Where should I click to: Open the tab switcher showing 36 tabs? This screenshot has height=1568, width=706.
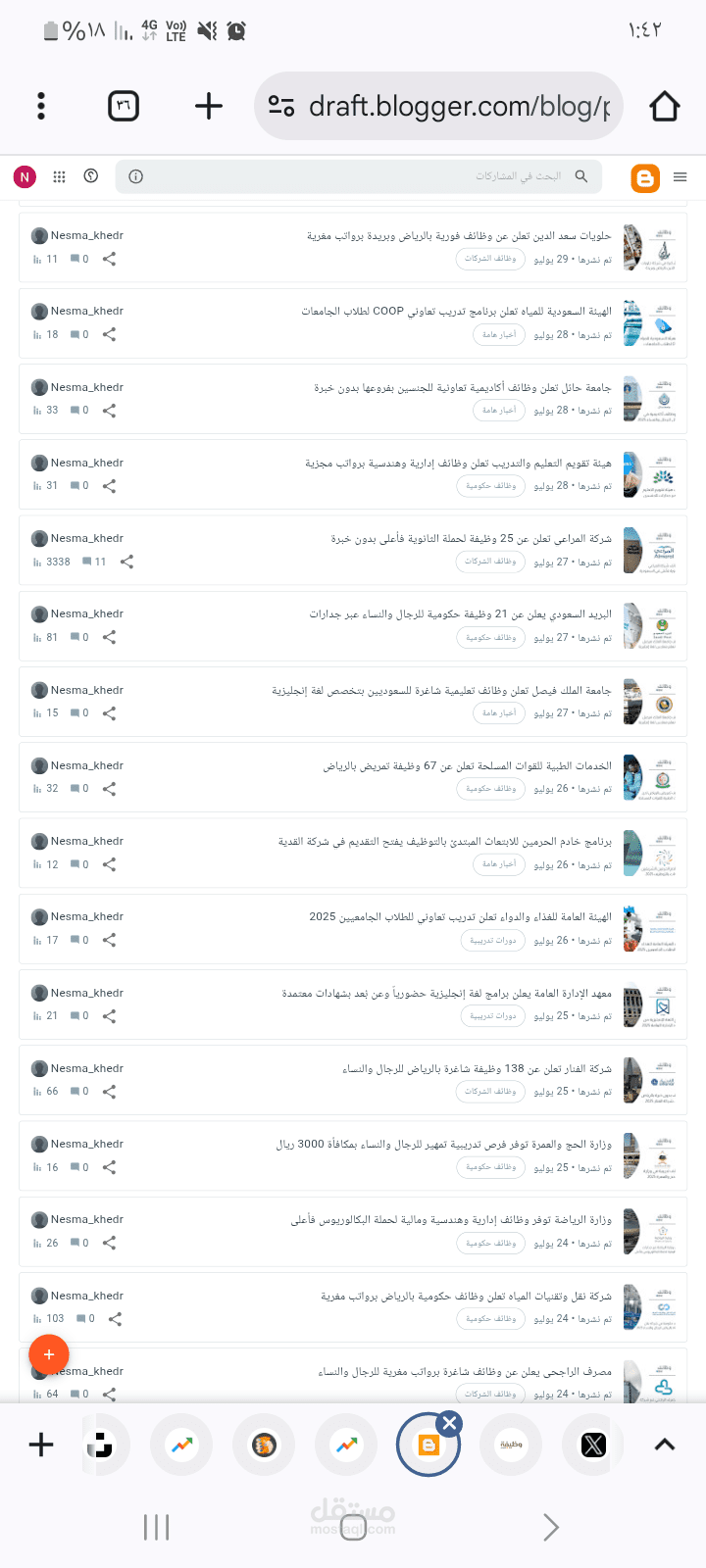pos(124,106)
